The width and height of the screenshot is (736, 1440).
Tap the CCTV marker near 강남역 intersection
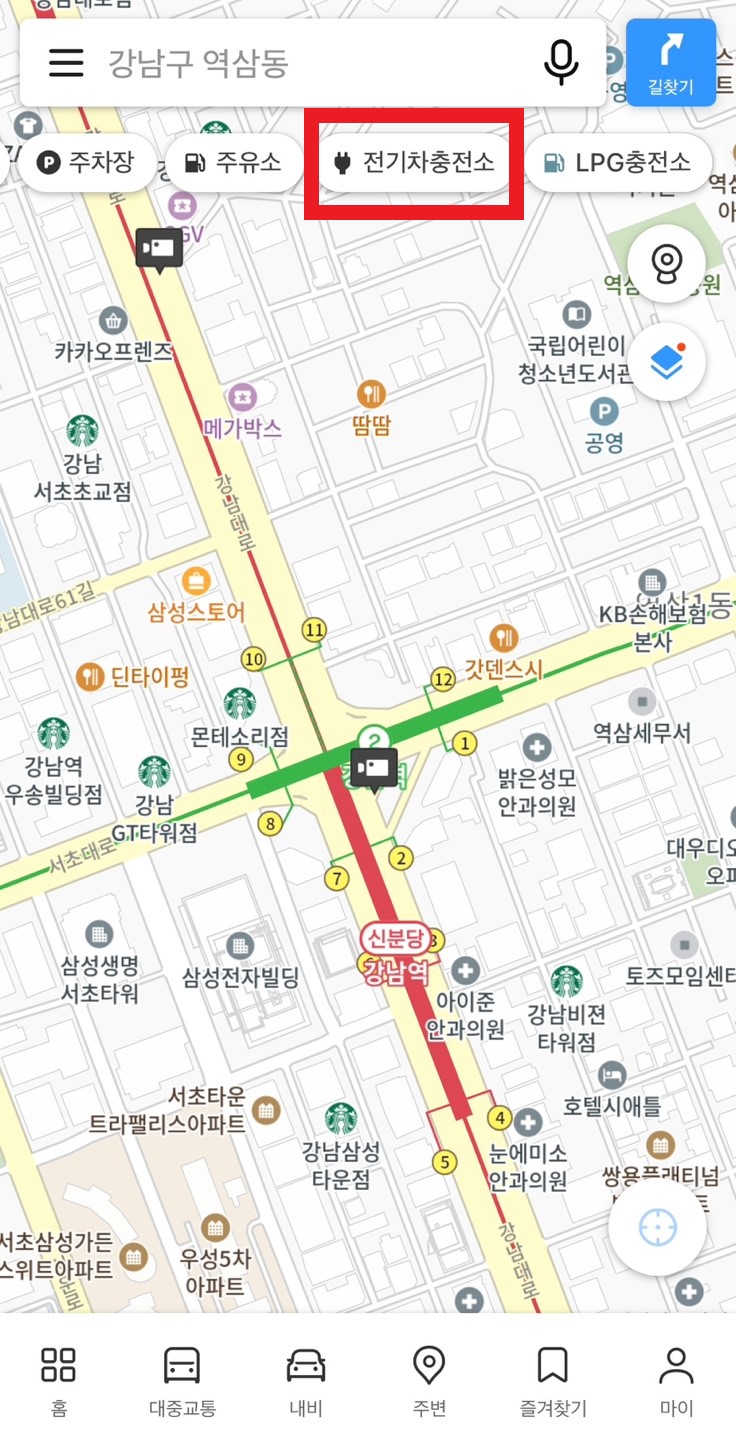374,768
